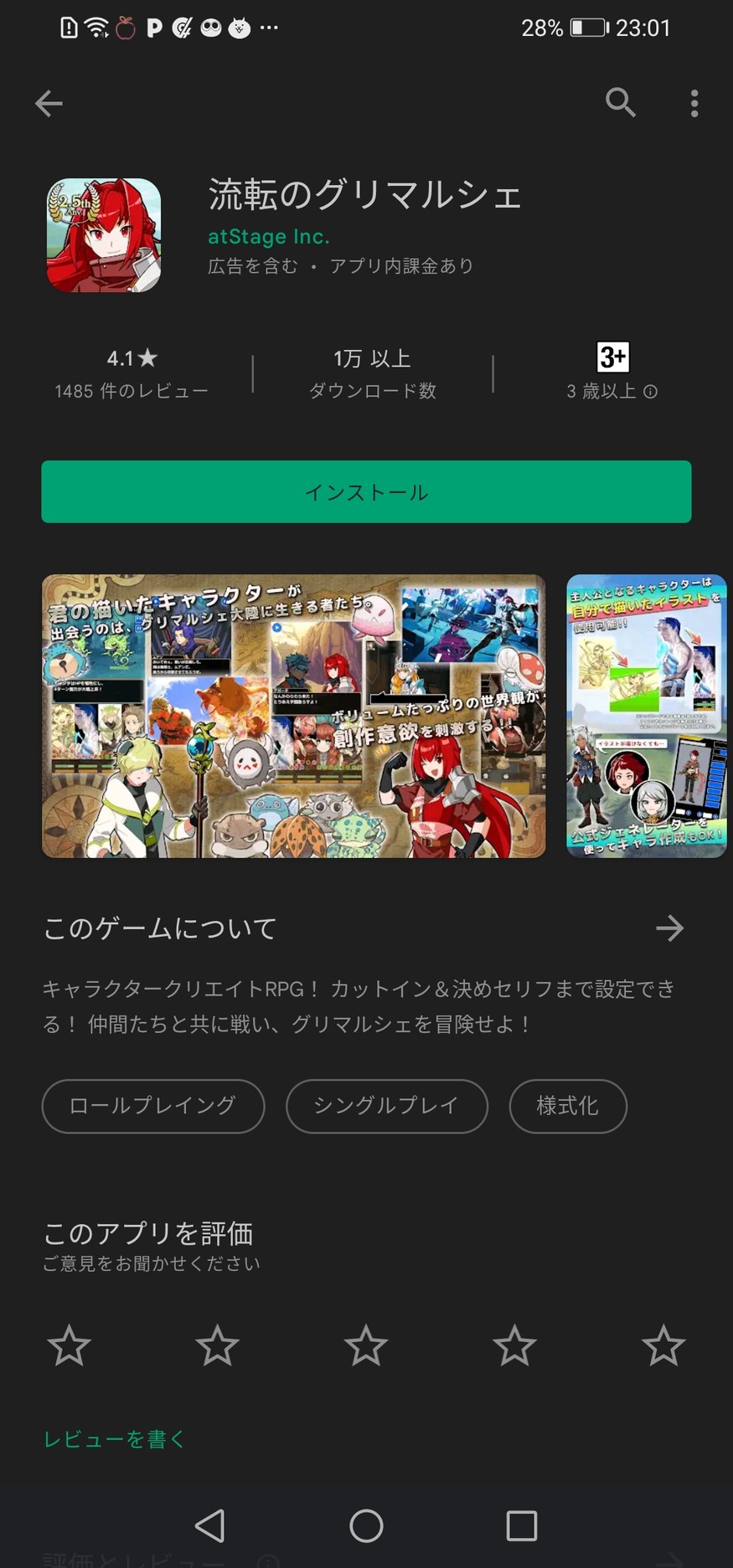
Task: Open developer page atStage Inc.
Action: (268, 237)
